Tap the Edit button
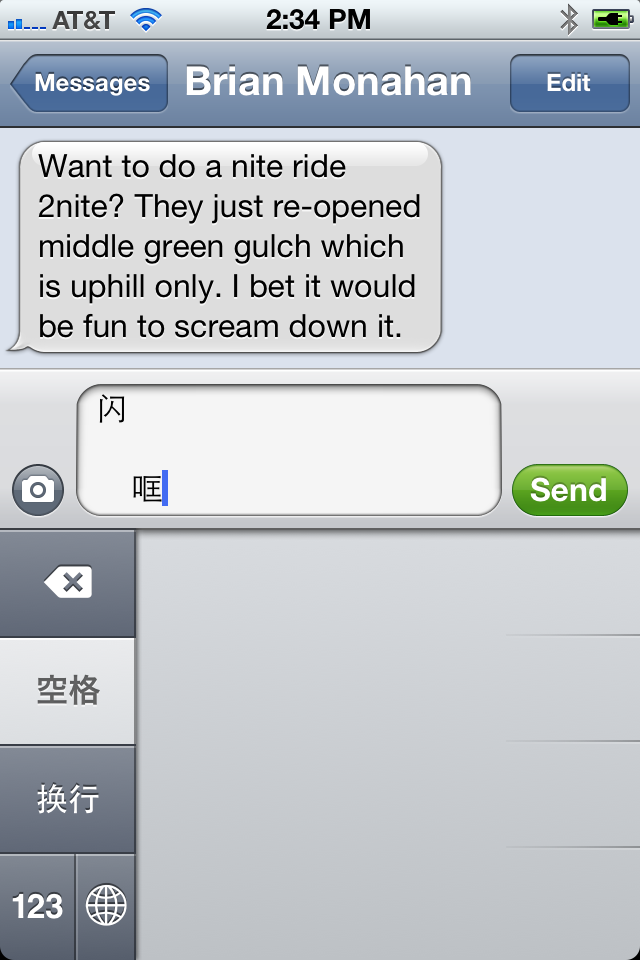The image size is (640, 960). point(568,84)
